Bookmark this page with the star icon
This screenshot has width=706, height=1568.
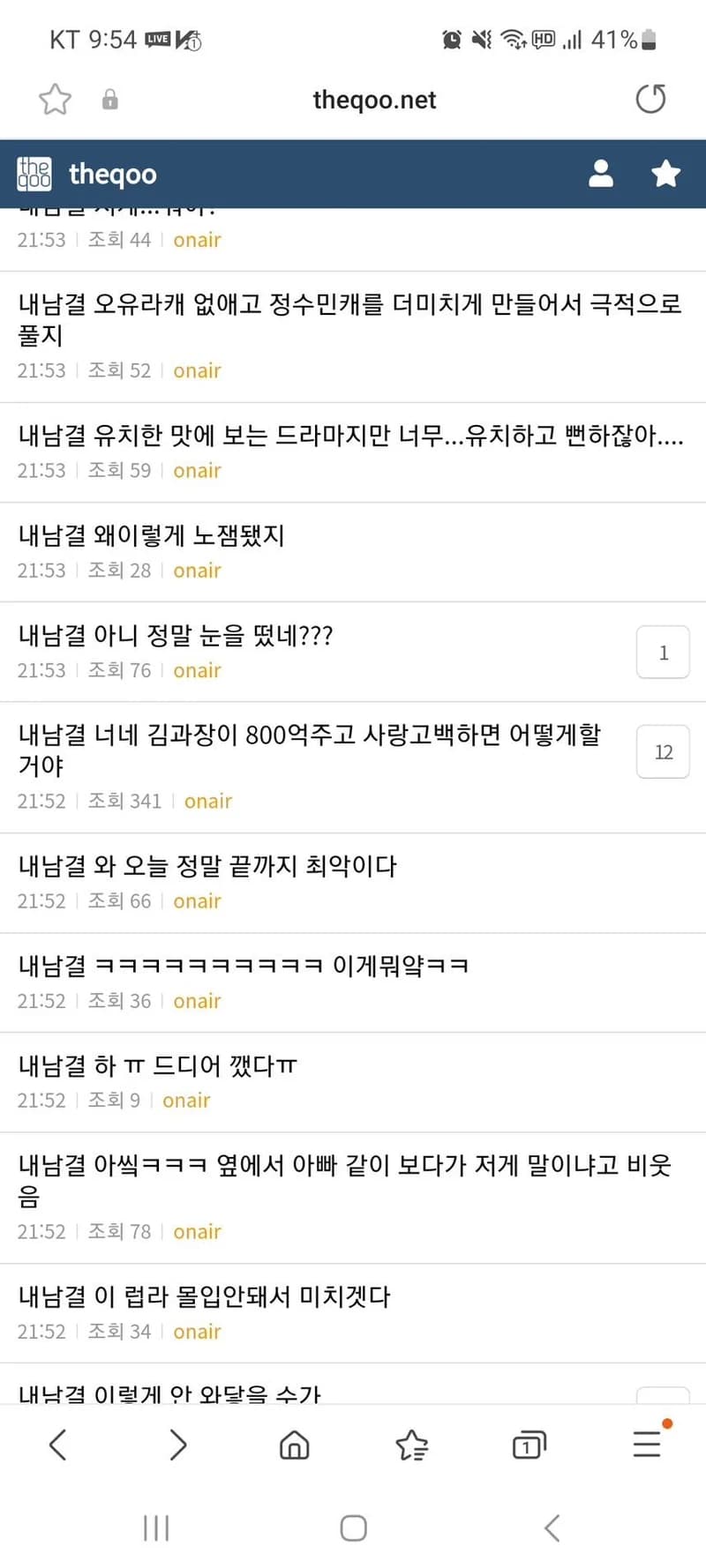tap(55, 99)
